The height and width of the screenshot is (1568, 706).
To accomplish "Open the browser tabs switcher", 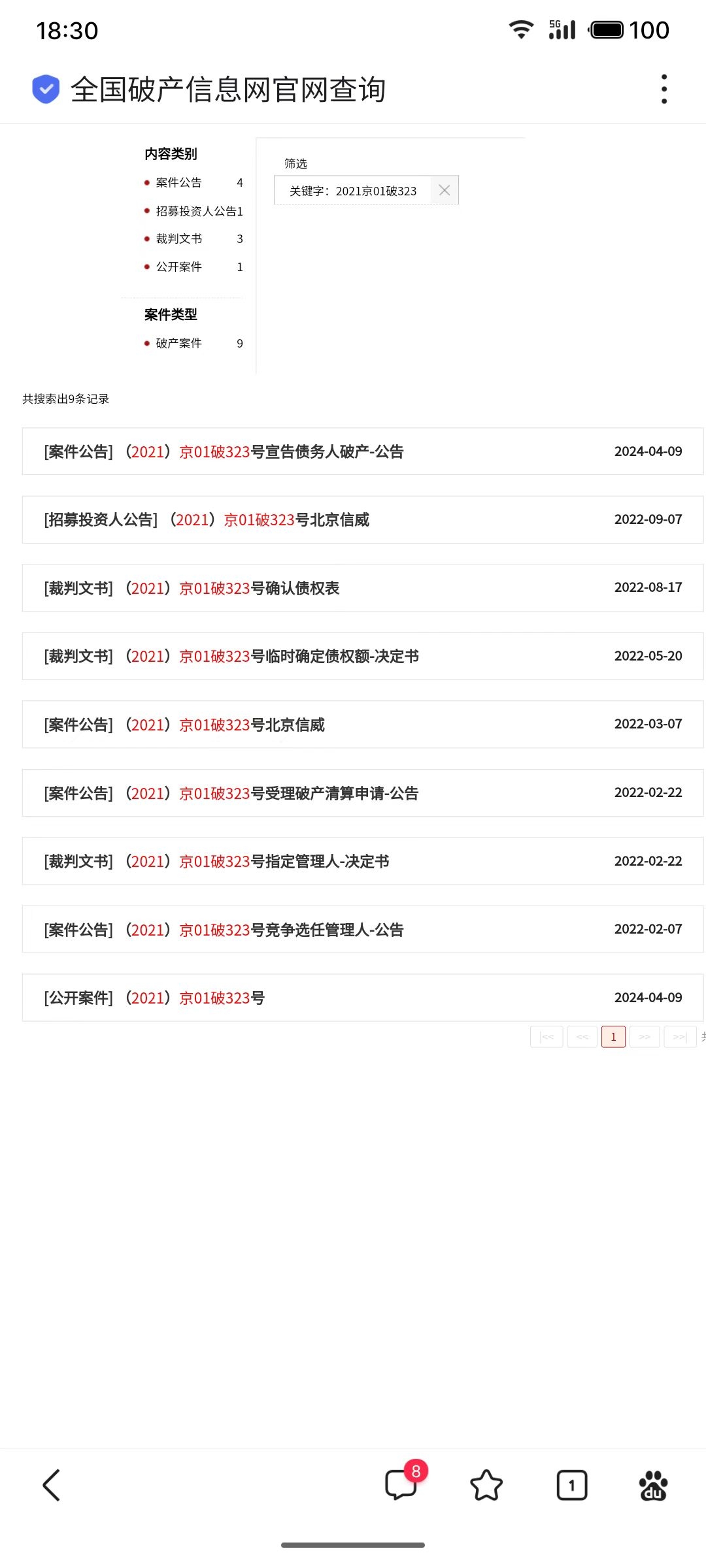I will 572,1485.
